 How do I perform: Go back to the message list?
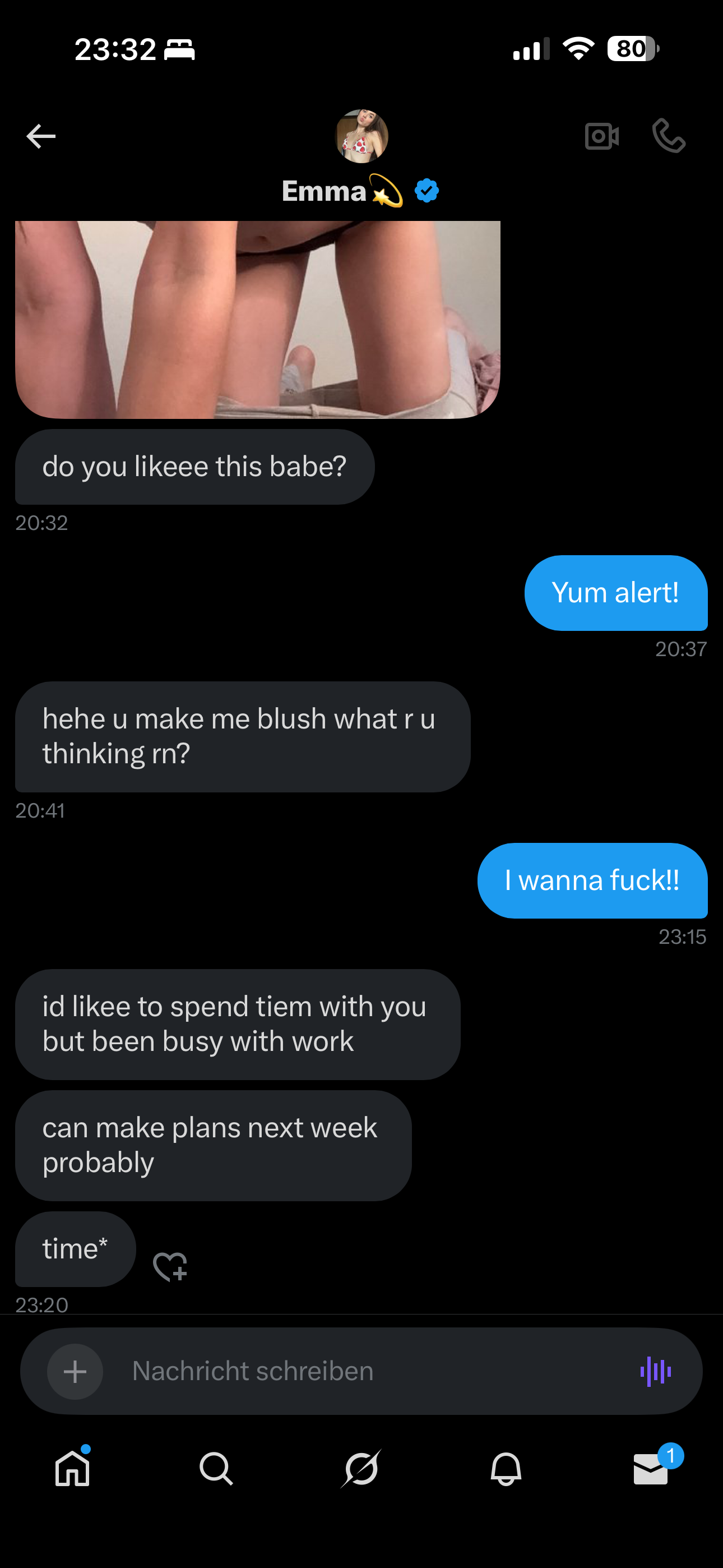click(x=41, y=136)
